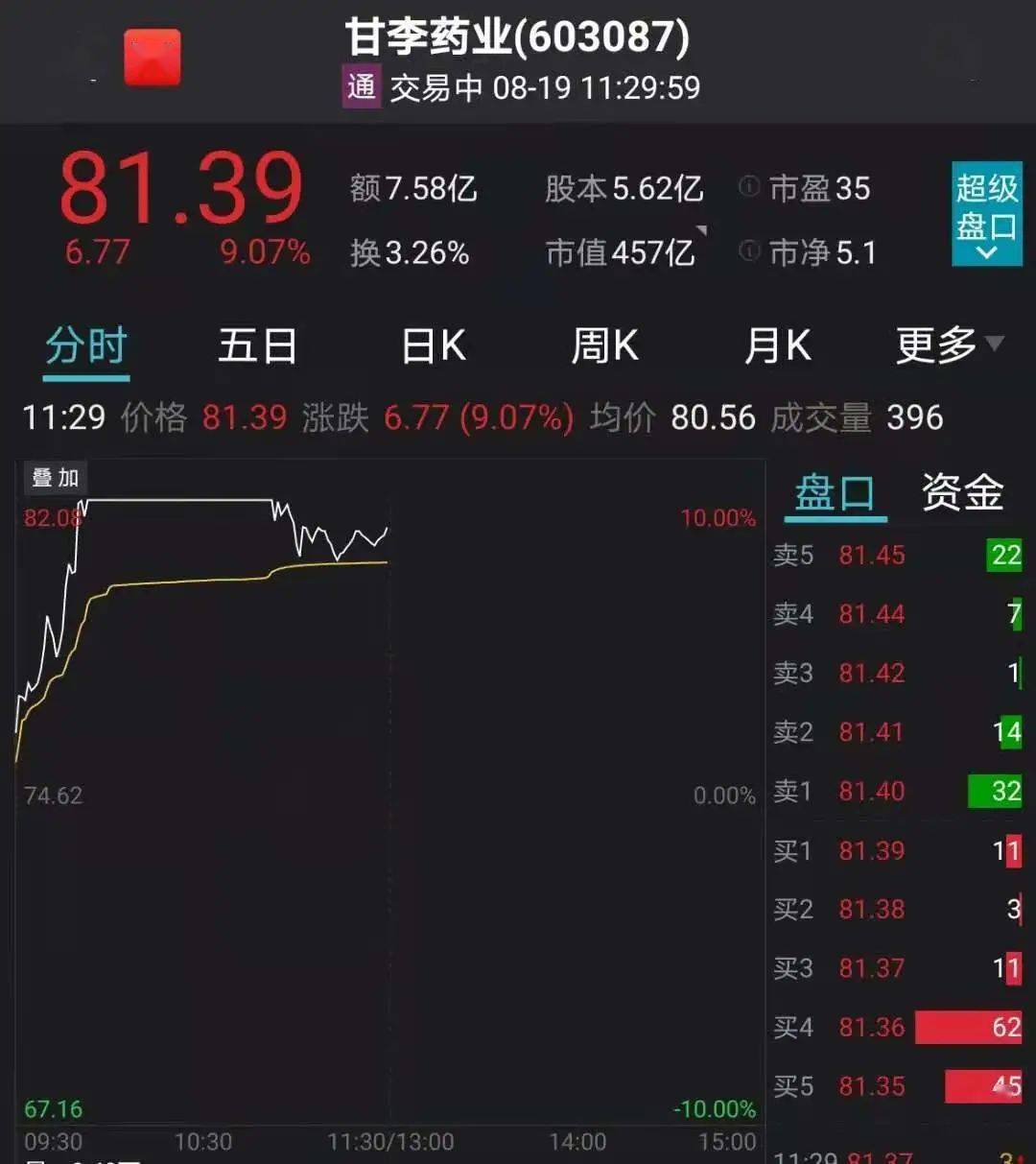This screenshot has width=1036, height=1164.
Task: Open the 日K chart tab
Action: coord(434,345)
